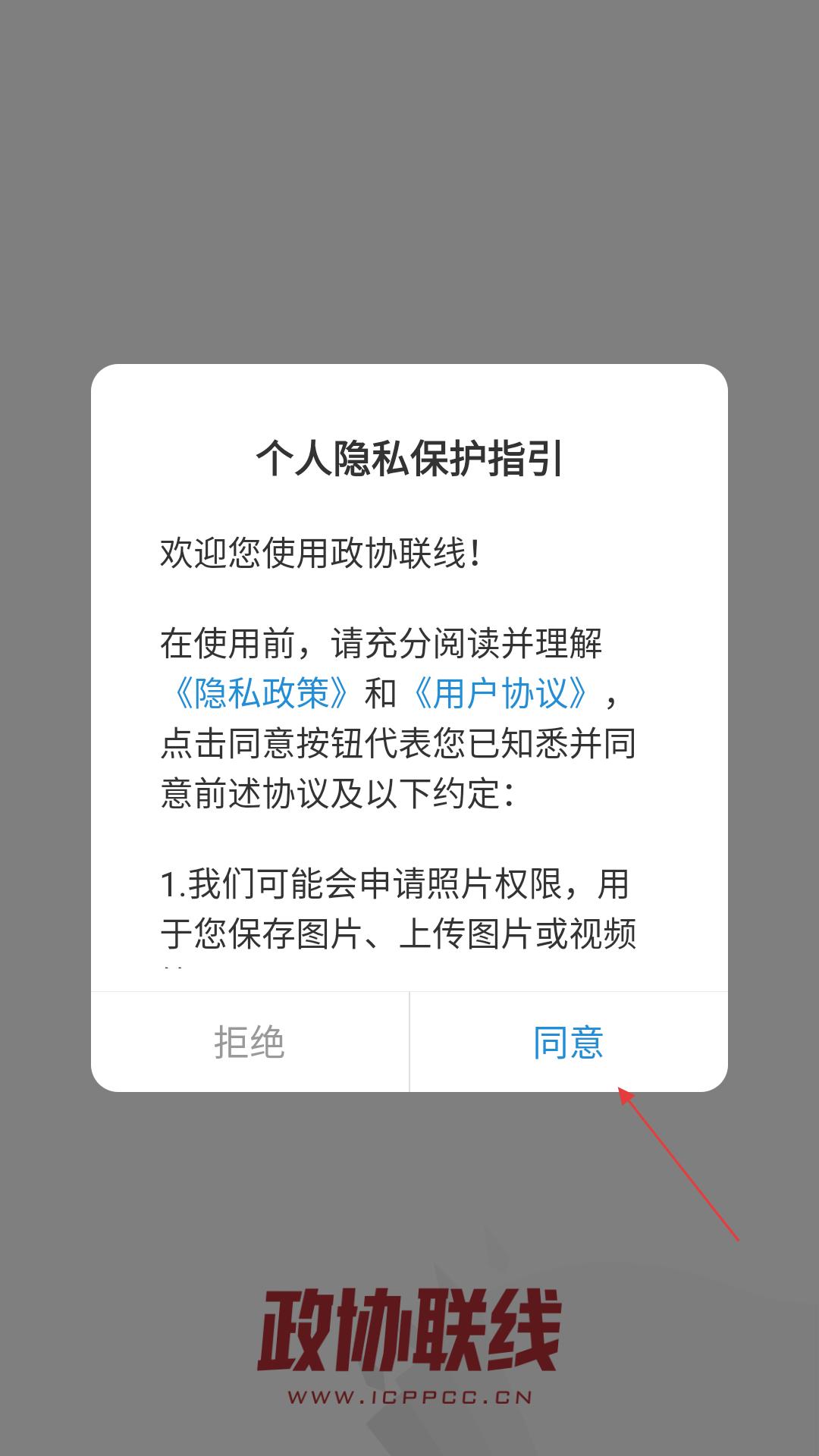Tap 同意 to accept the privacy guidelines
The image size is (819, 1456).
click(568, 1042)
